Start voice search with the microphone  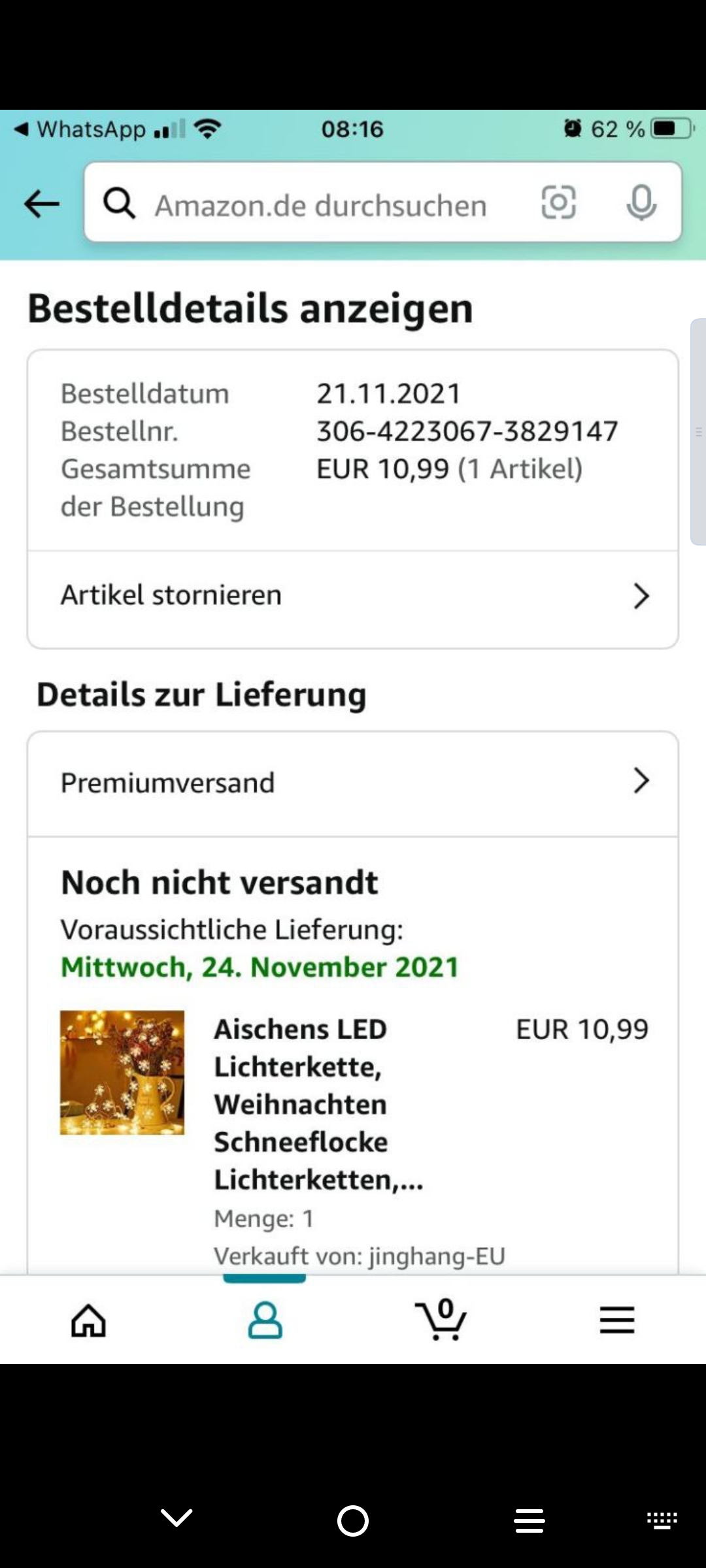coord(641,203)
